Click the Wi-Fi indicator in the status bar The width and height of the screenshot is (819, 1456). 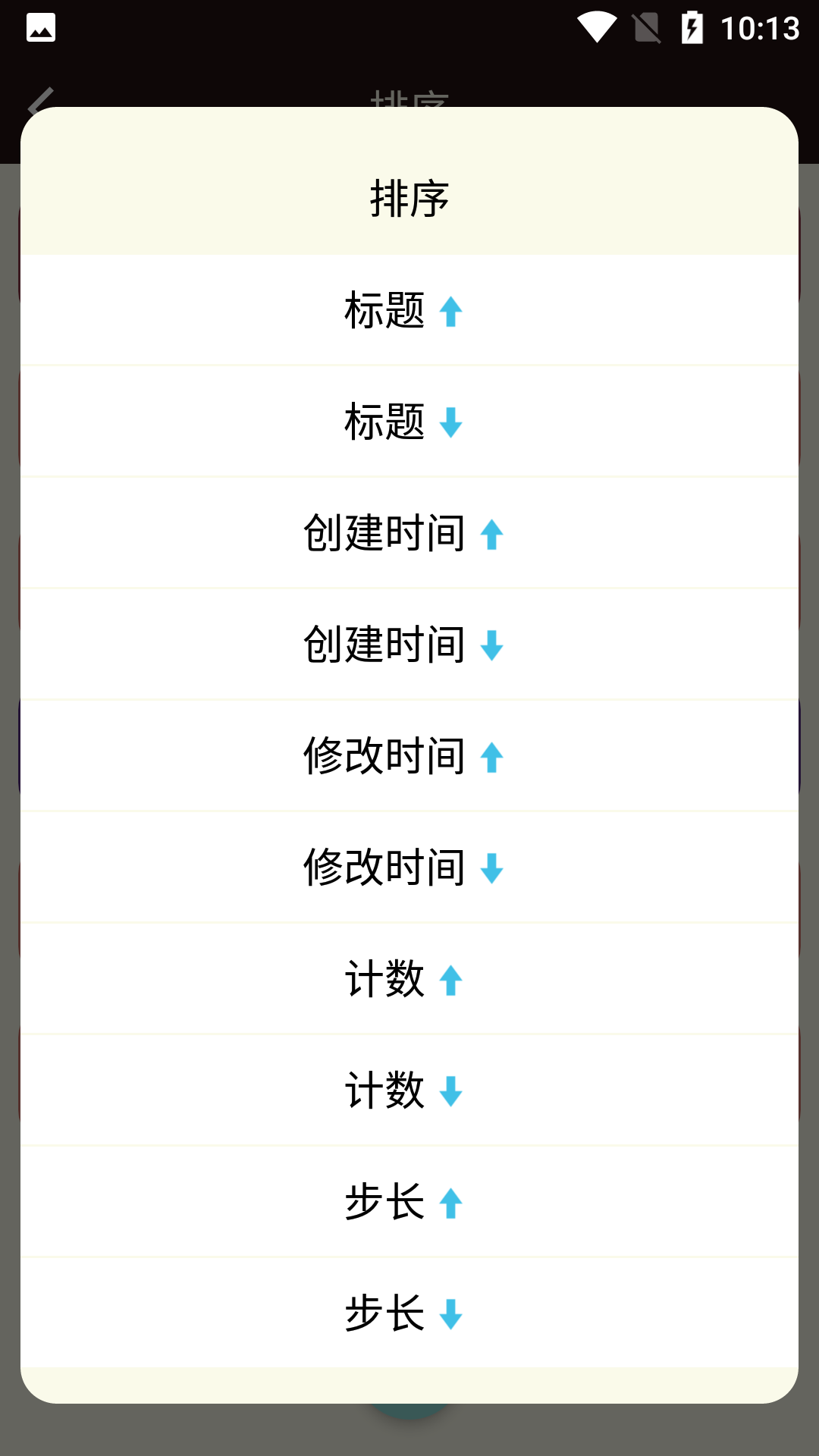[x=598, y=29]
